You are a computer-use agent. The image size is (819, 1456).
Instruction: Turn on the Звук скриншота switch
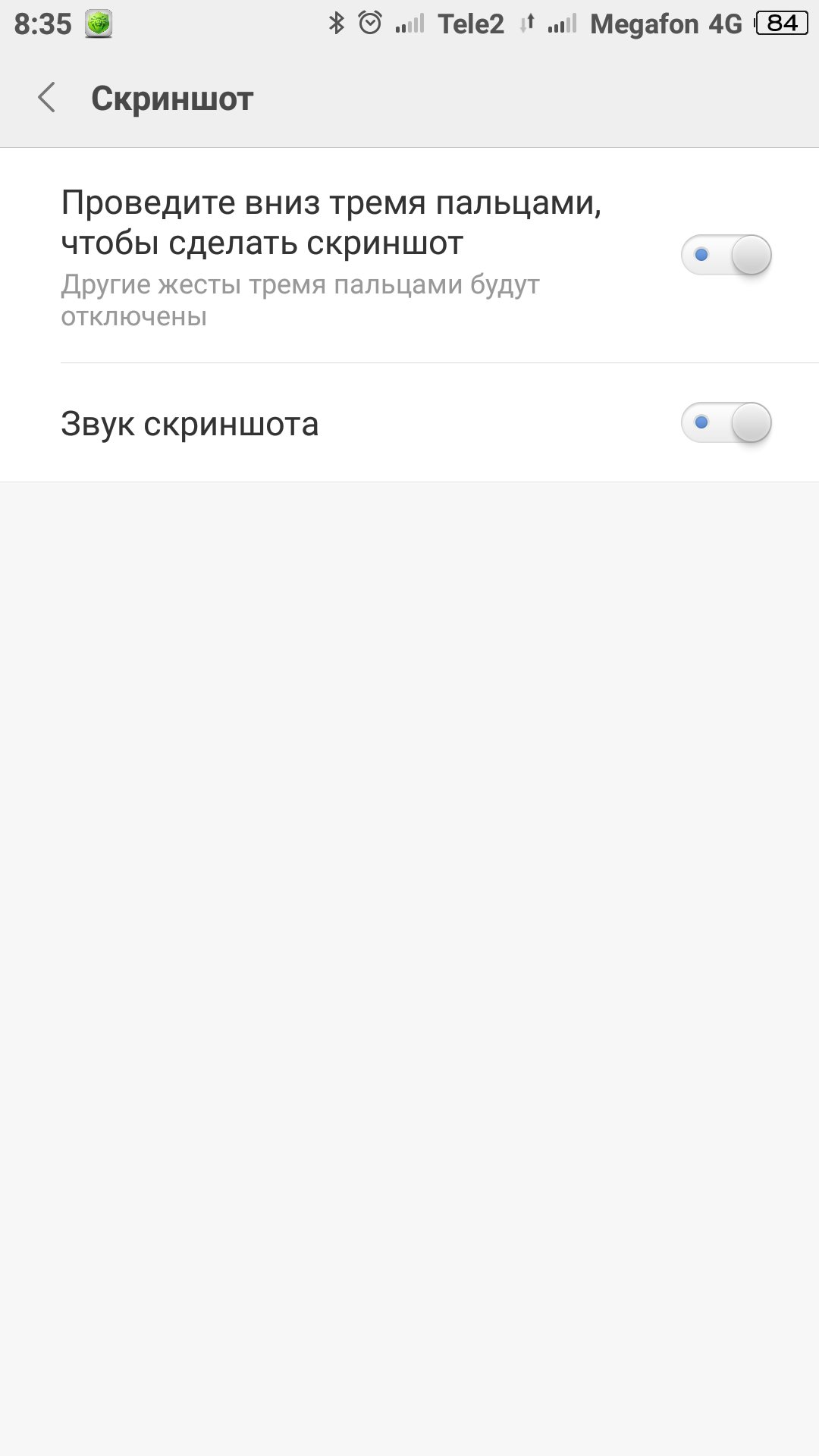[726, 422]
